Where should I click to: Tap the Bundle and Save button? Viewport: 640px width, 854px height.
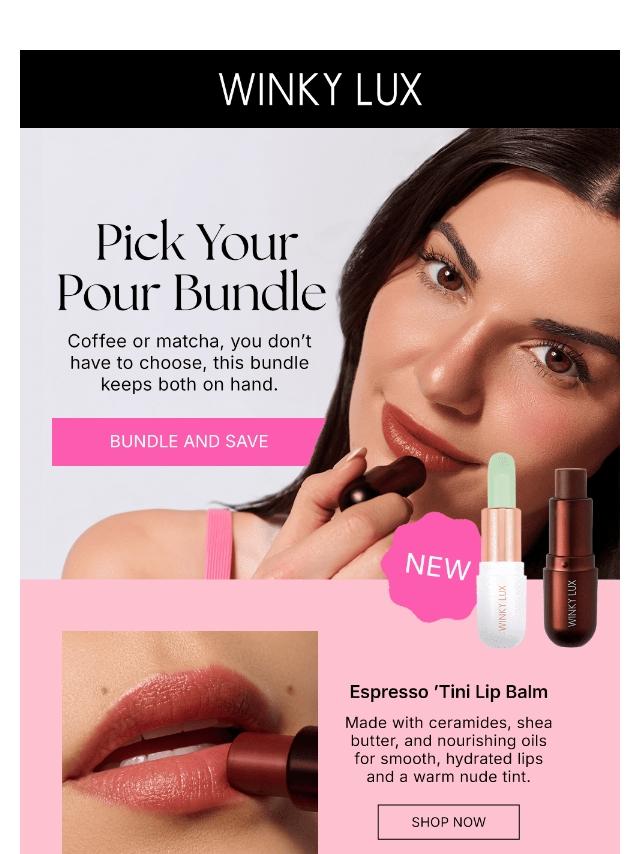pos(189,441)
